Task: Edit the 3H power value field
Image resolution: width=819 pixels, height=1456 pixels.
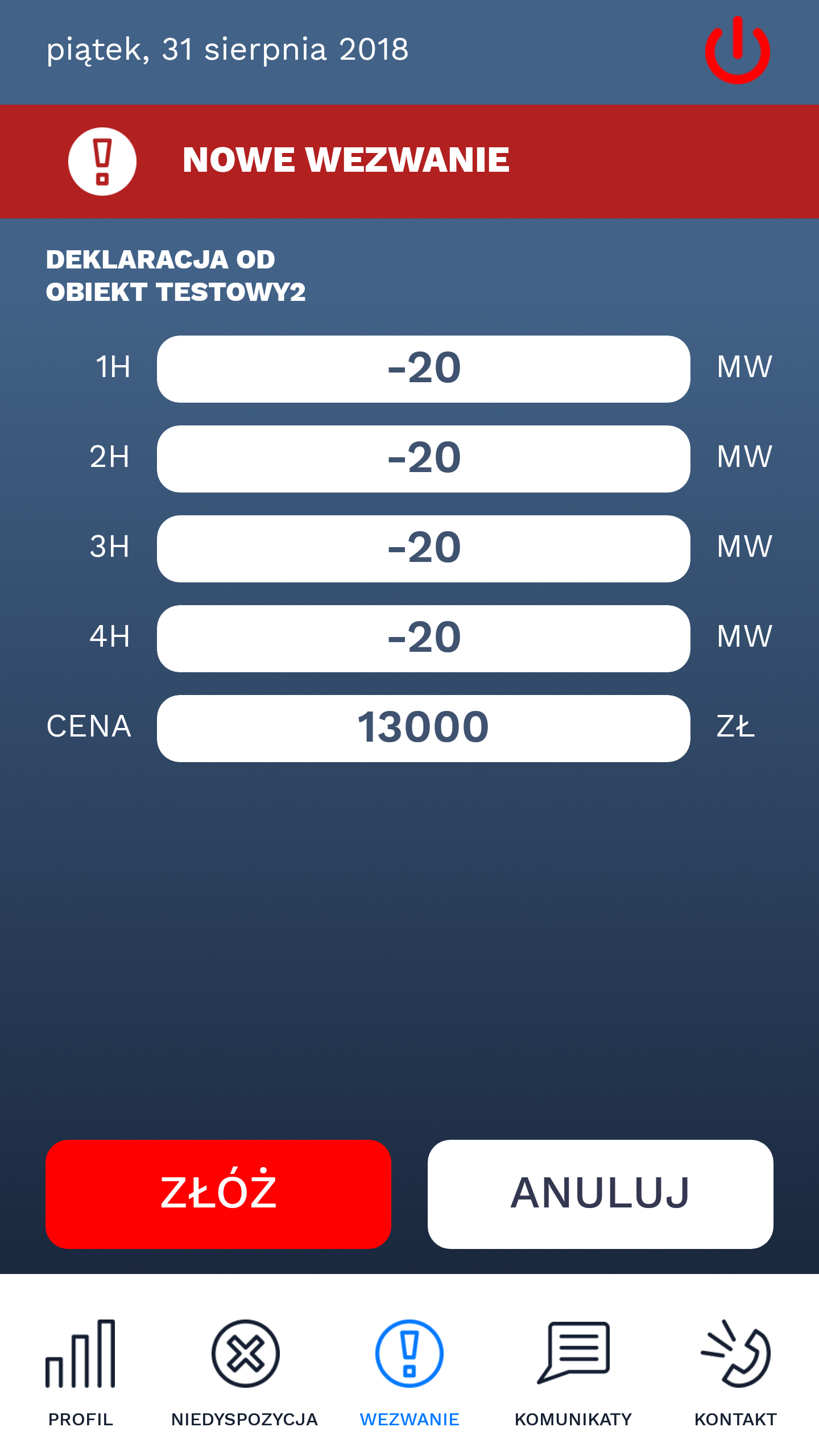Action: point(423,548)
